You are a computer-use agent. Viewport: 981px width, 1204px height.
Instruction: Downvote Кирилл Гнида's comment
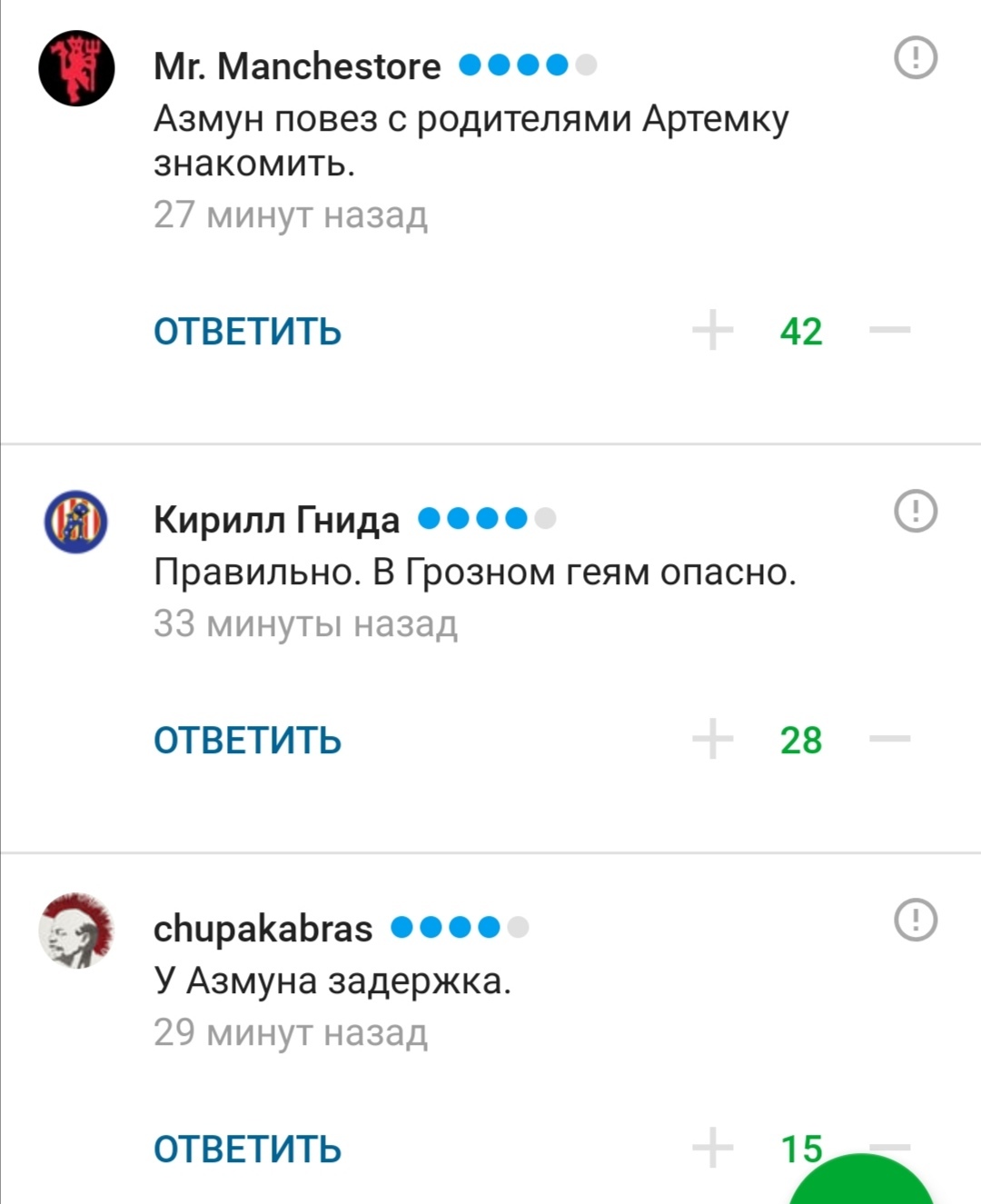[889, 739]
